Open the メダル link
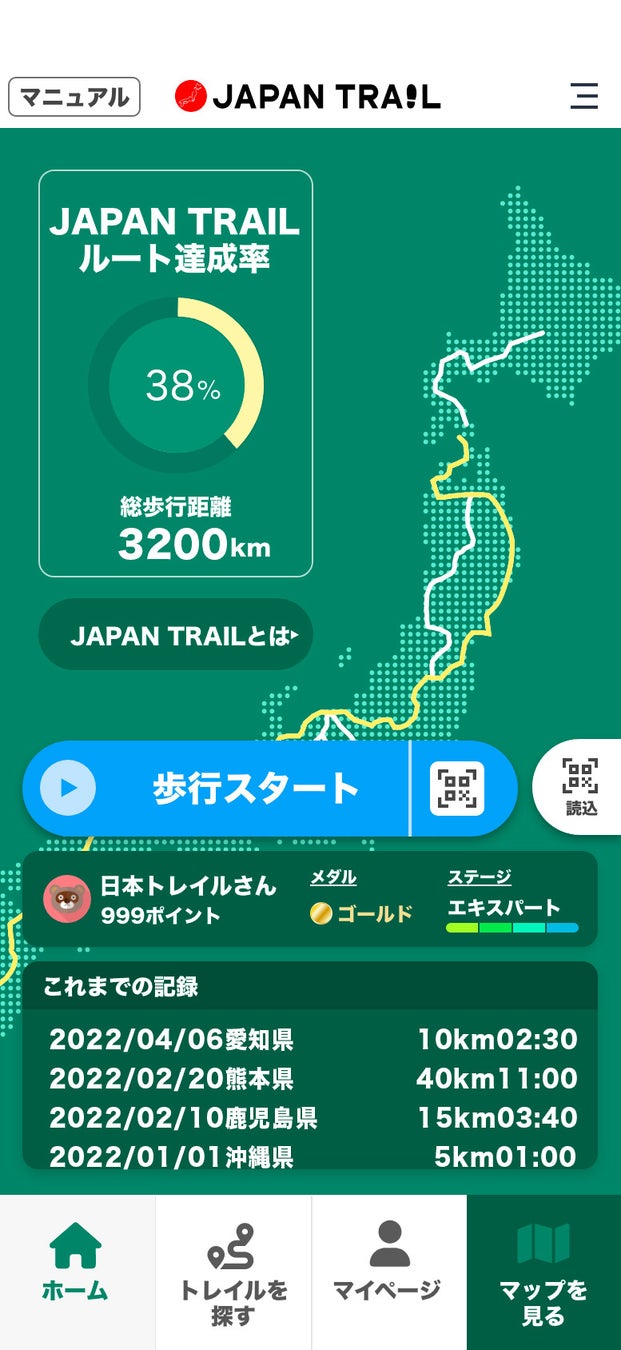621x1350 pixels. point(333,878)
